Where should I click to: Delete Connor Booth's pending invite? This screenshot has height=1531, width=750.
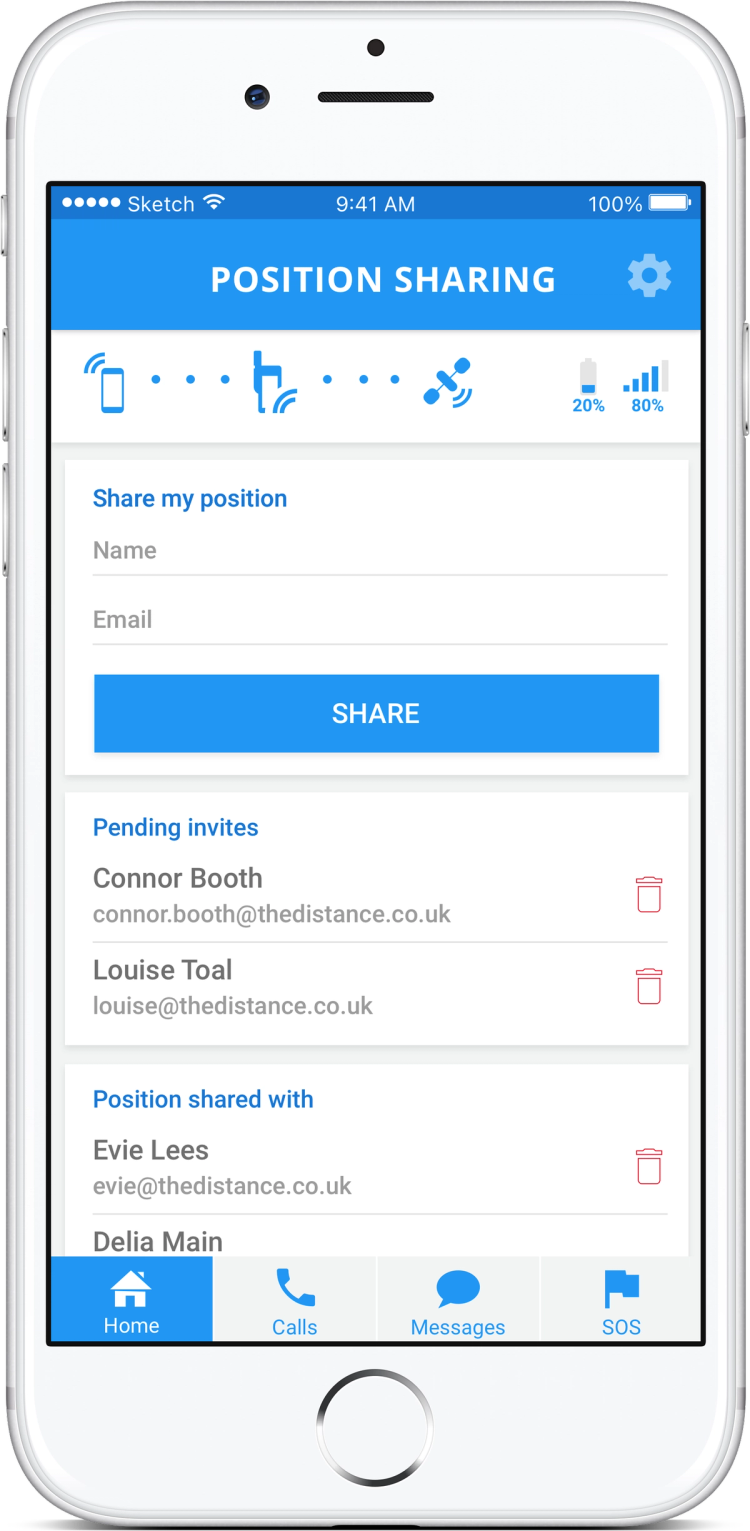pos(649,894)
